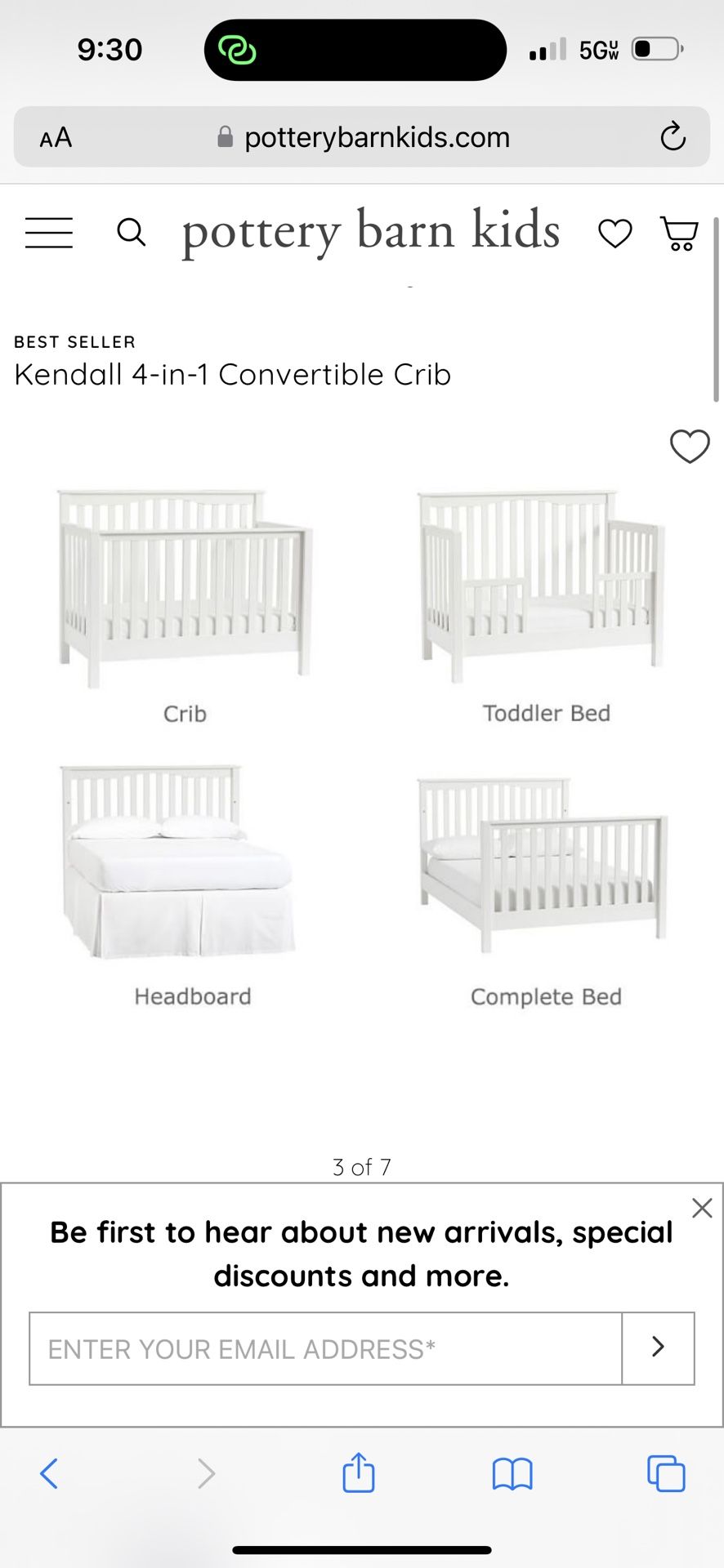Image resolution: width=724 pixels, height=1568 pixels.
Task: Save the Kendall crib to favorites
Action: click(x=690, y=446)
